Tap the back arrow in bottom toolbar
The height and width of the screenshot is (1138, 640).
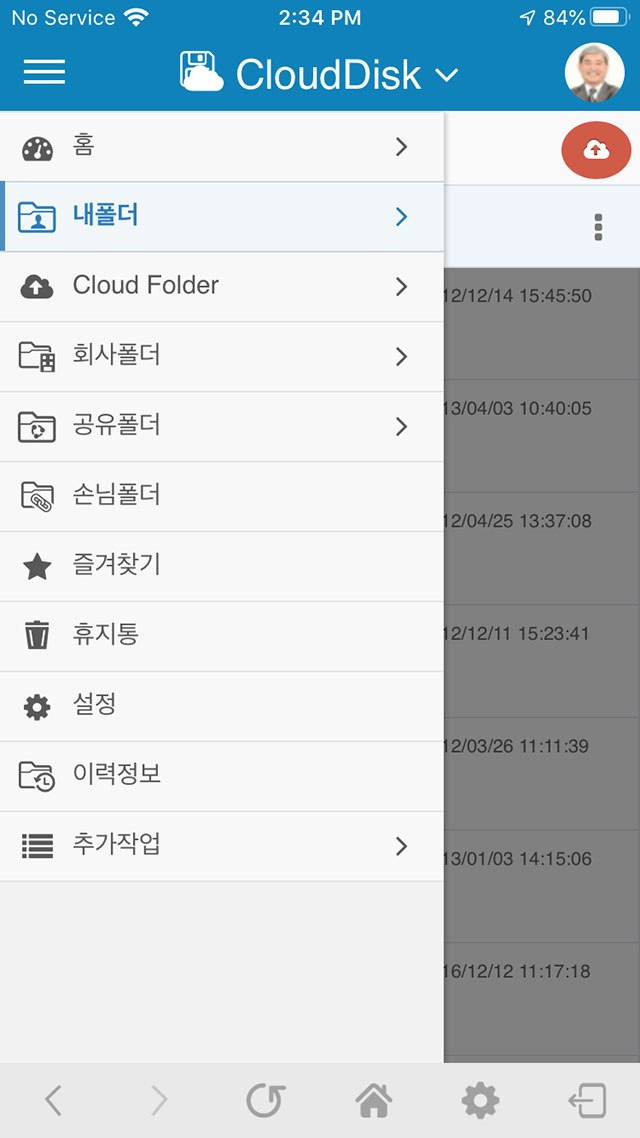coord(53,1100)
